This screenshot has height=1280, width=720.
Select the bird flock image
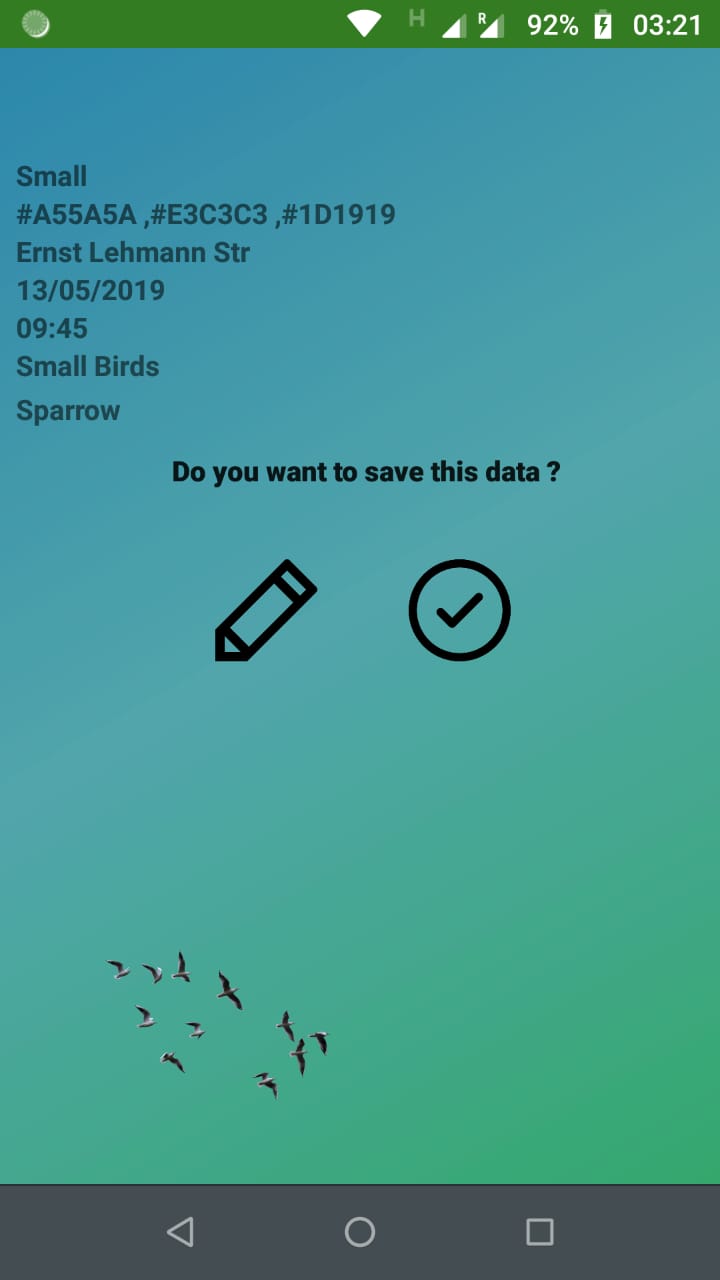click(215, 1025)
